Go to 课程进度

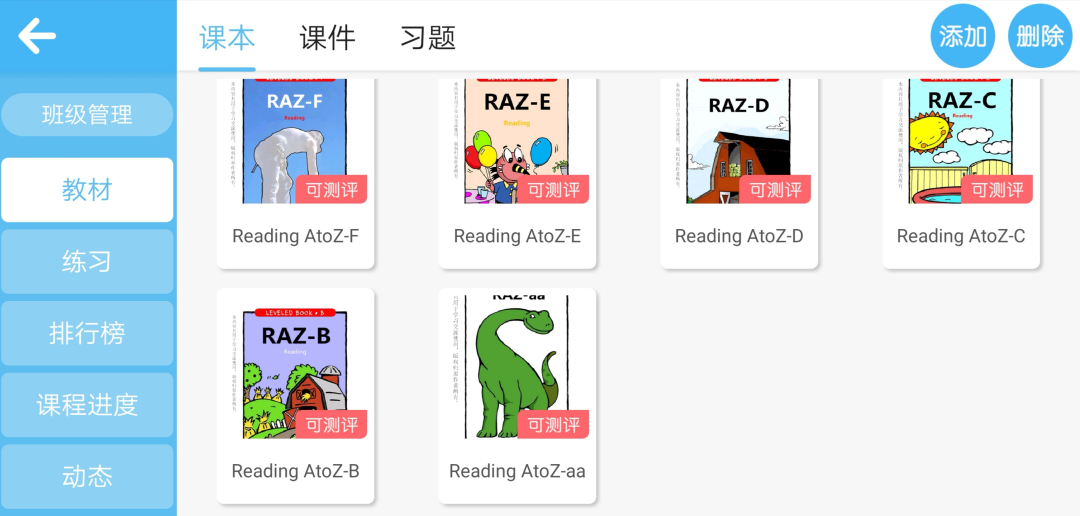point(87,405)
